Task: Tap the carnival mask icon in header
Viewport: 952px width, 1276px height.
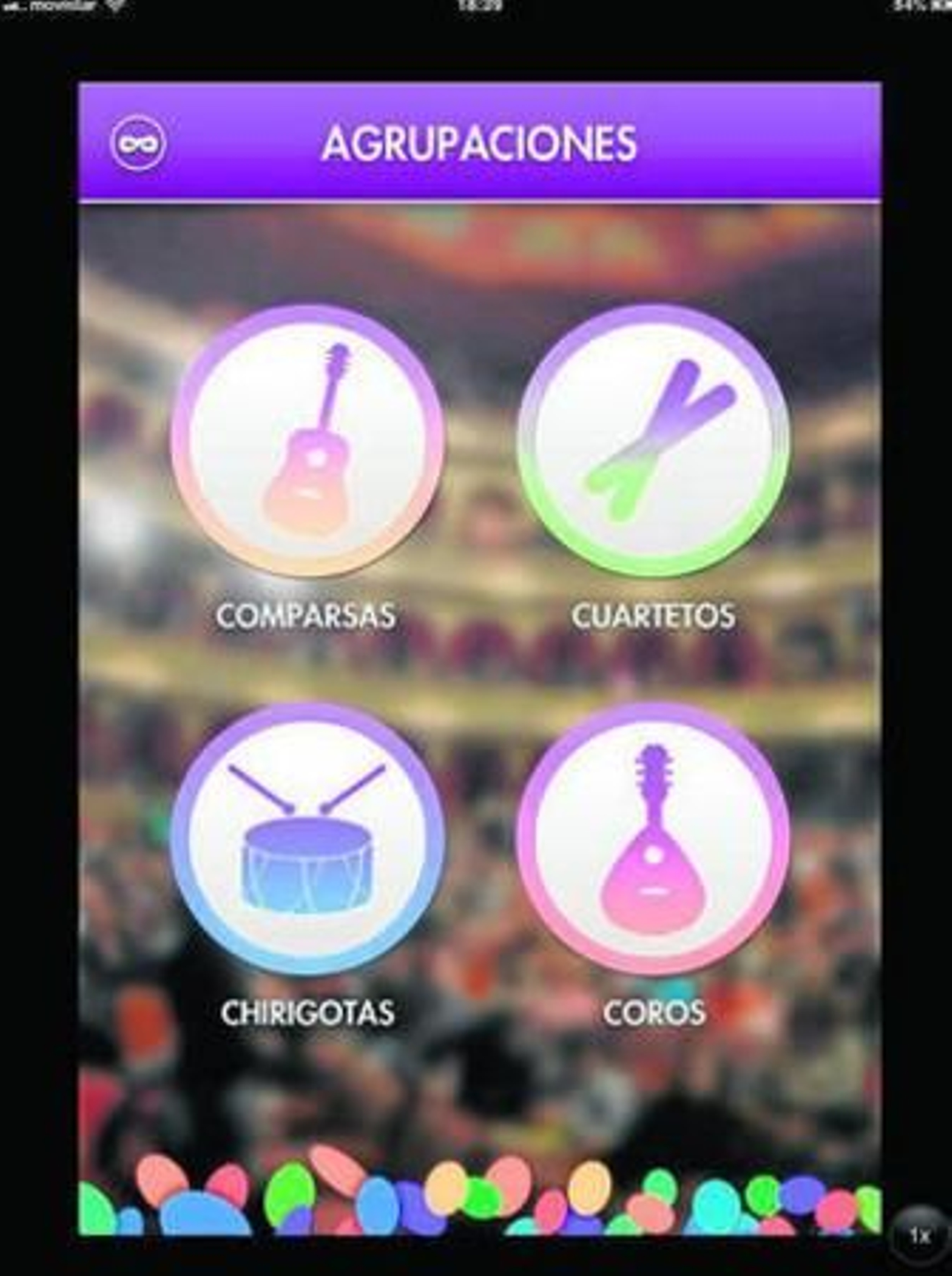Action: point(138,143)
